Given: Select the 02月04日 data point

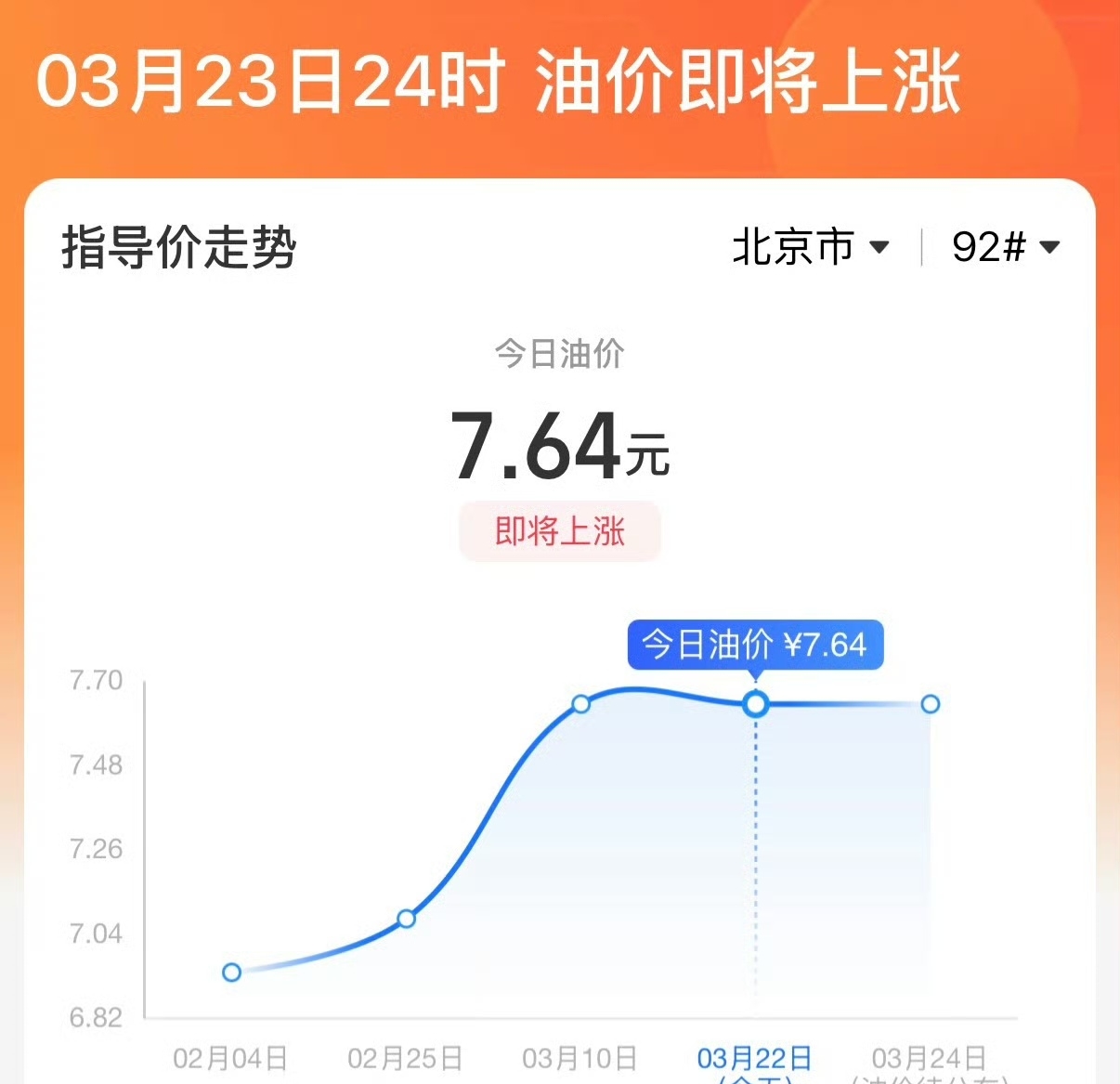Looking at the screenshot, I should [x=232, y=973].
